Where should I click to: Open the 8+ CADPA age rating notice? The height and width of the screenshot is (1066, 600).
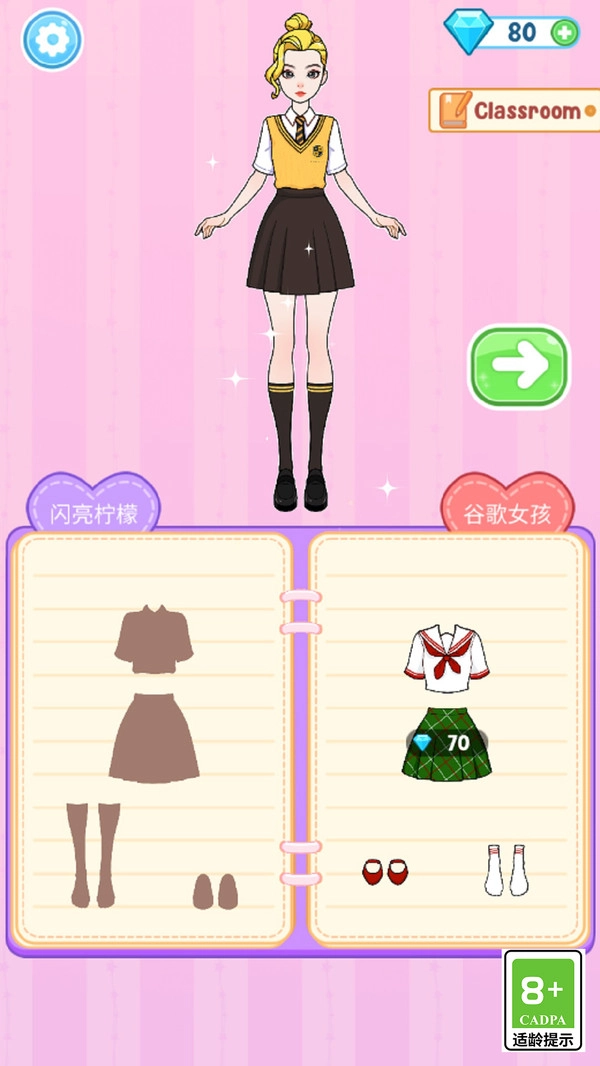click(x=543, y=999)
